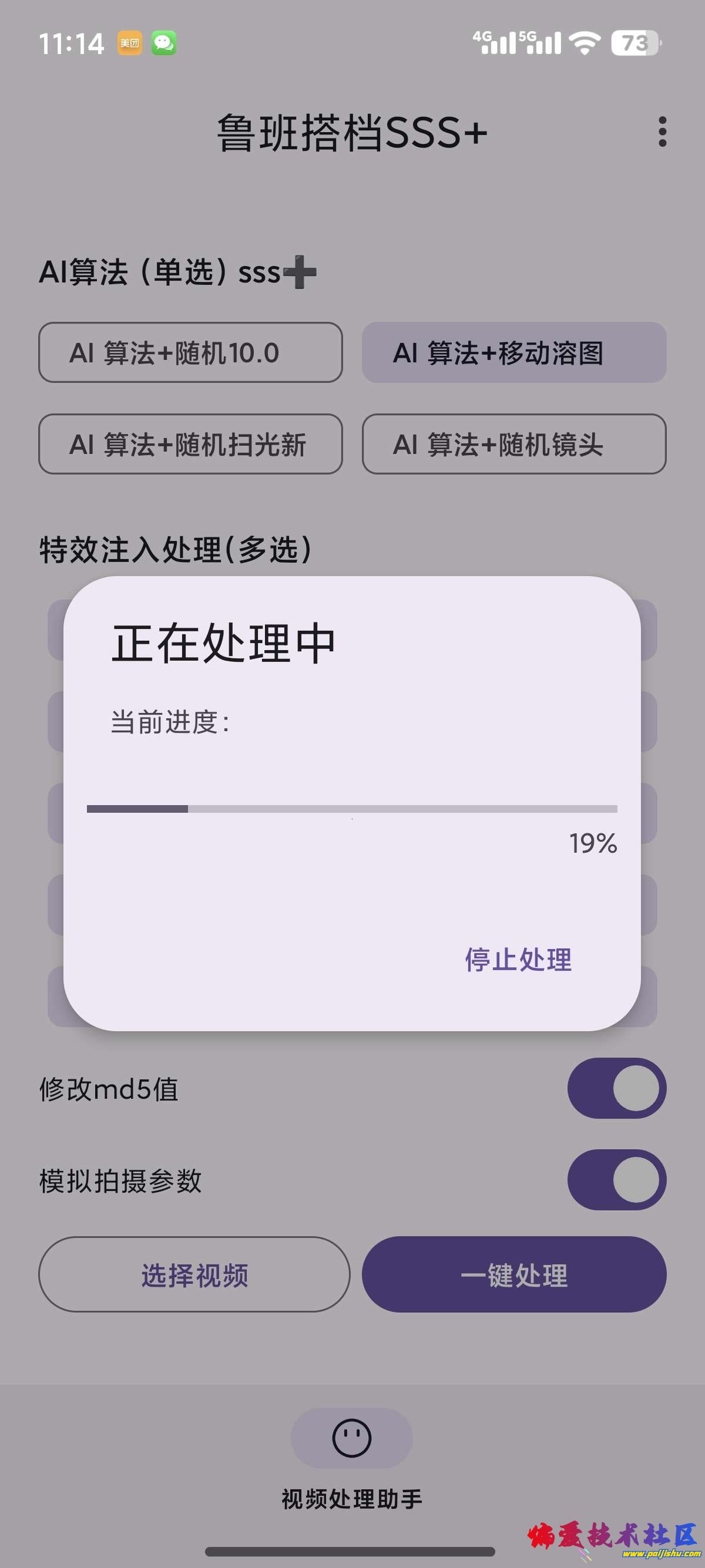The height and width of the screenshot is (1568, 705).
Task: Select the AI 算法+随机扫光新 option
Action: tap(190, 445)
